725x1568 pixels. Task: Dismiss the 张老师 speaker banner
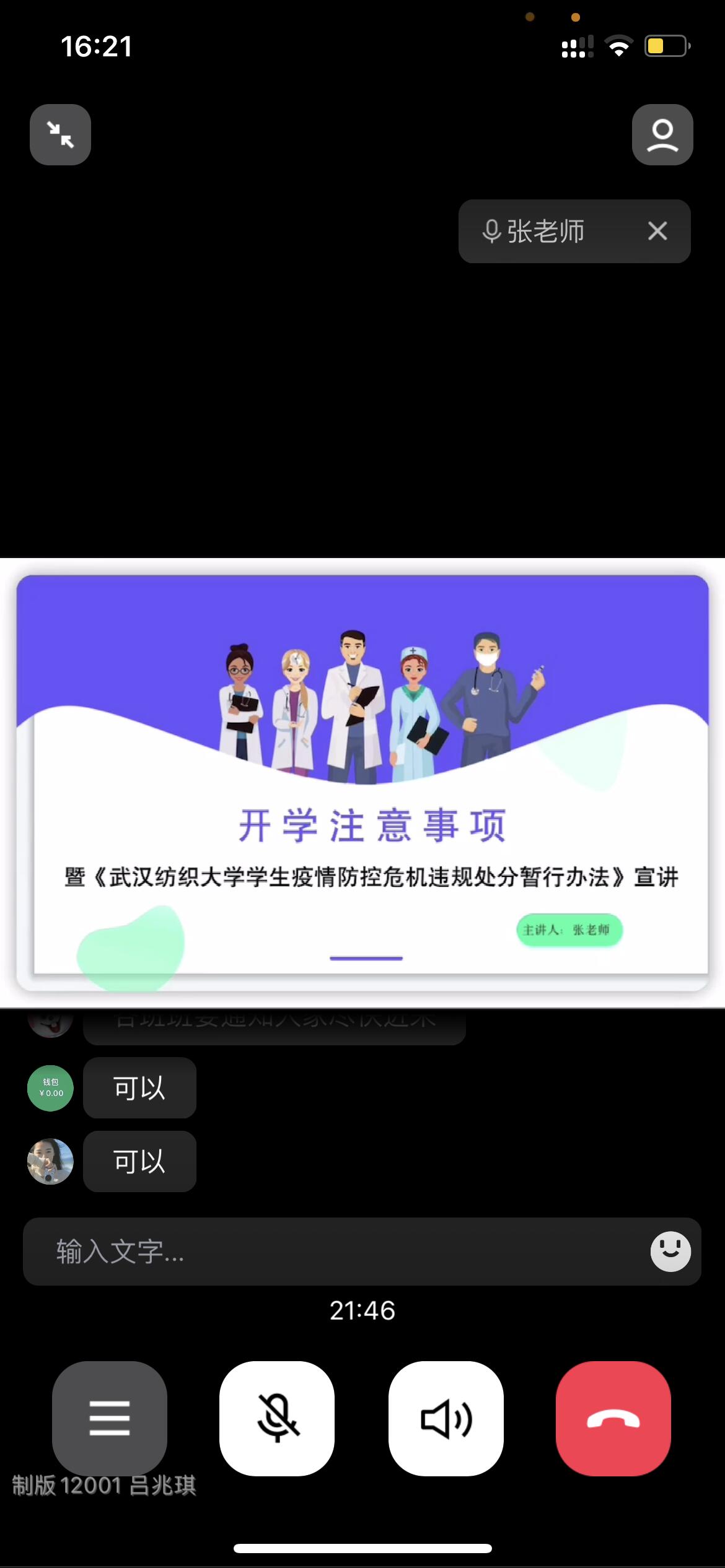pos(657,231)
